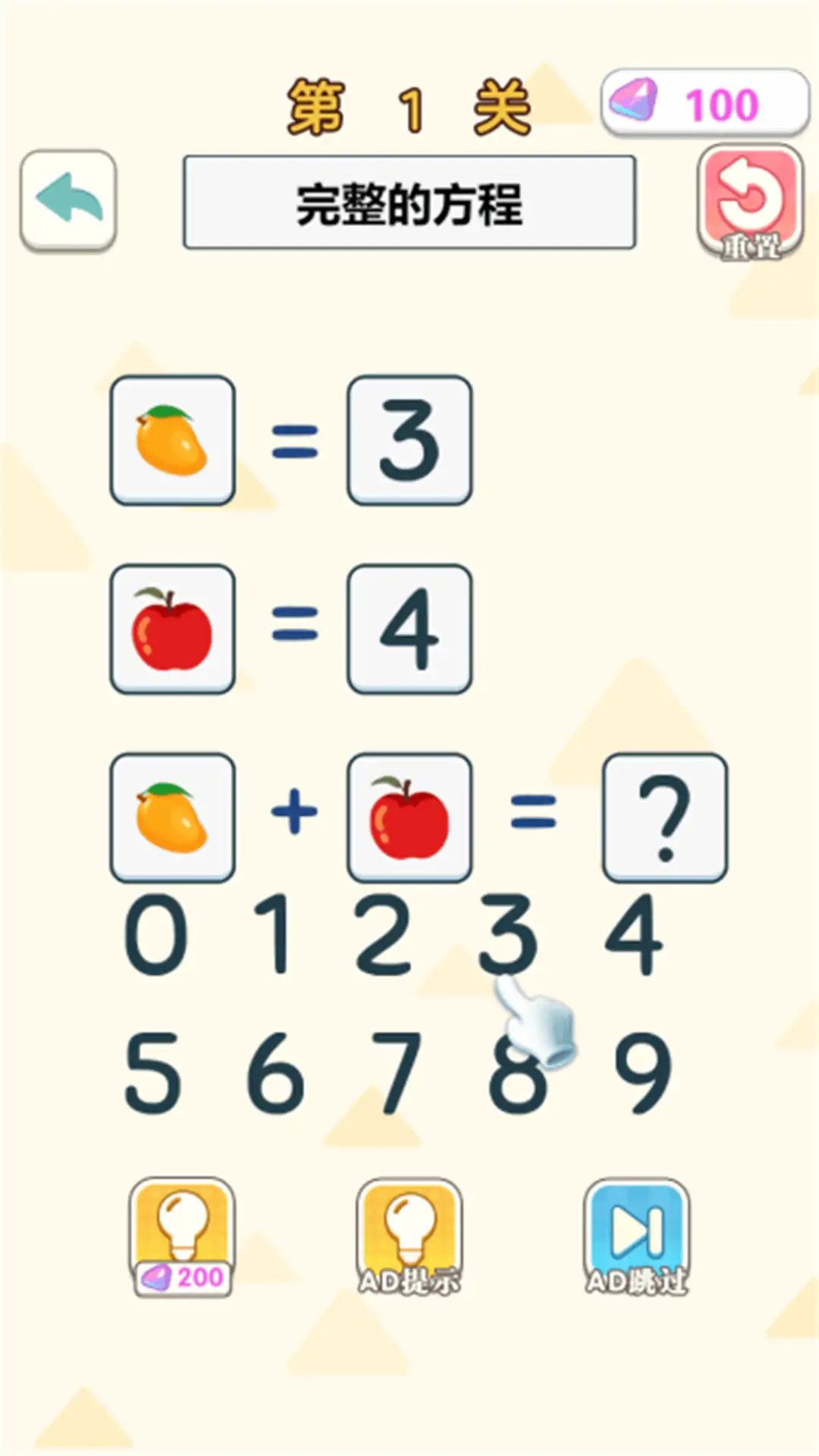Choose digit 6 from the number pad
Viewport: 819px width, 1456px height.
275,1073
